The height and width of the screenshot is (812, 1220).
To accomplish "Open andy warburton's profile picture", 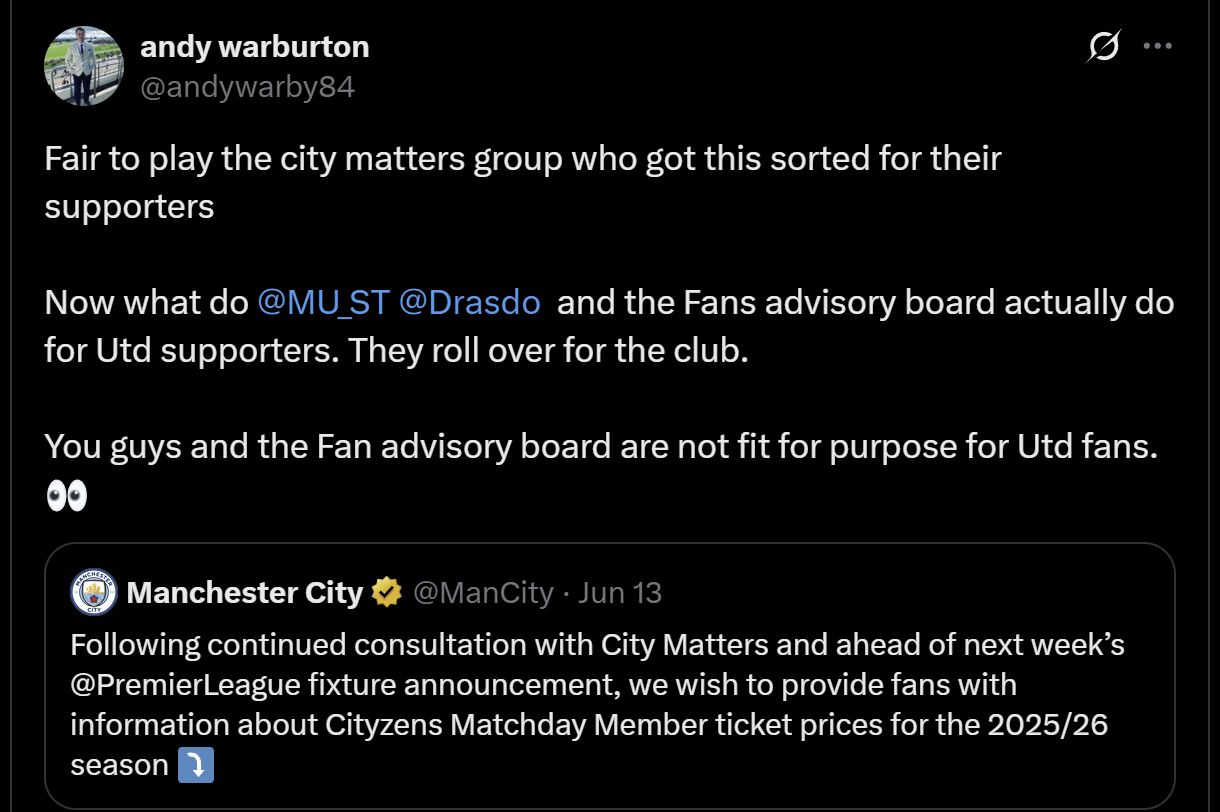I will click(x=84, y=66).
